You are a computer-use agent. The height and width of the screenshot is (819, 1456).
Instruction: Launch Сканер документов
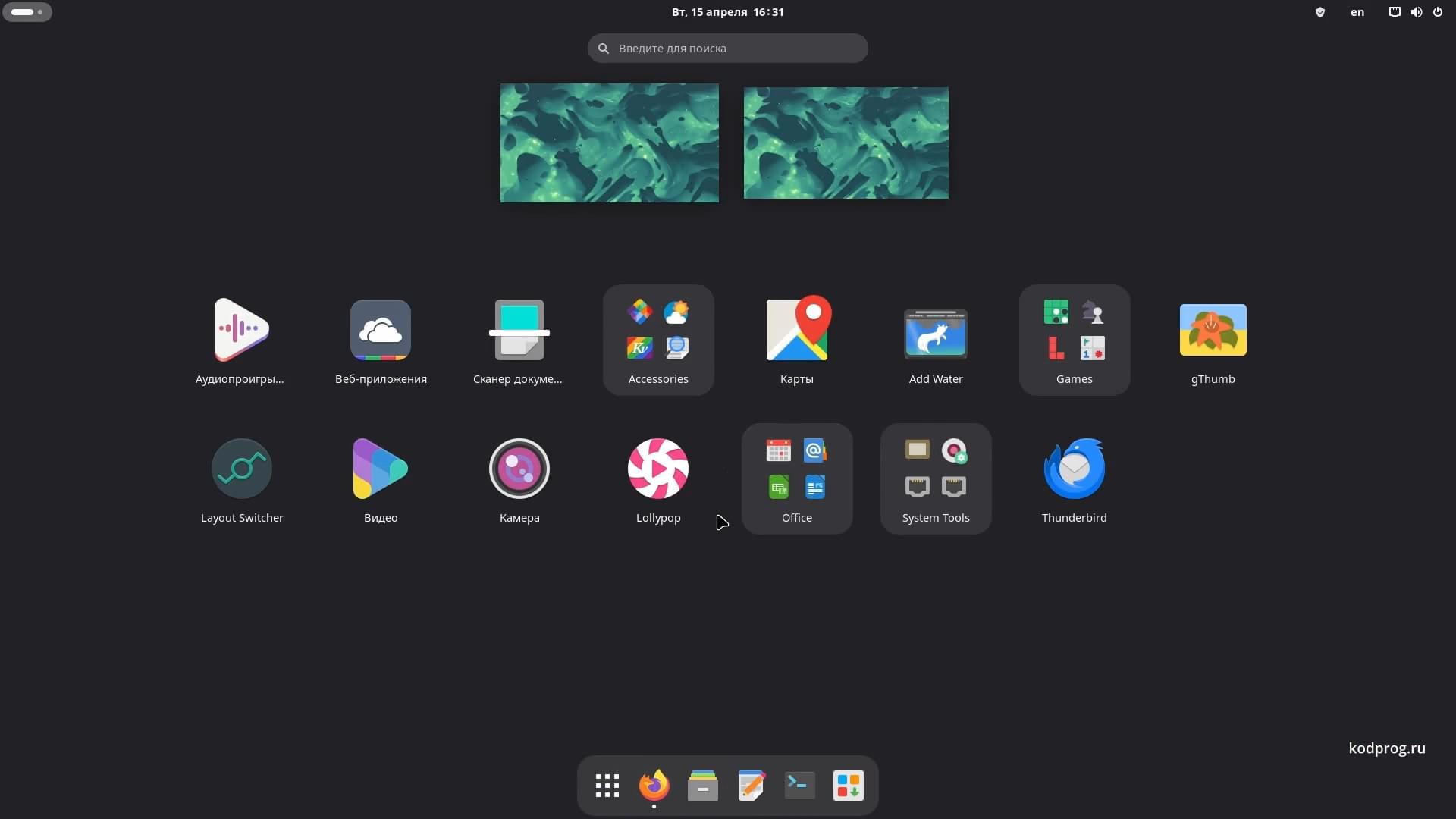(x=519, y=331)
